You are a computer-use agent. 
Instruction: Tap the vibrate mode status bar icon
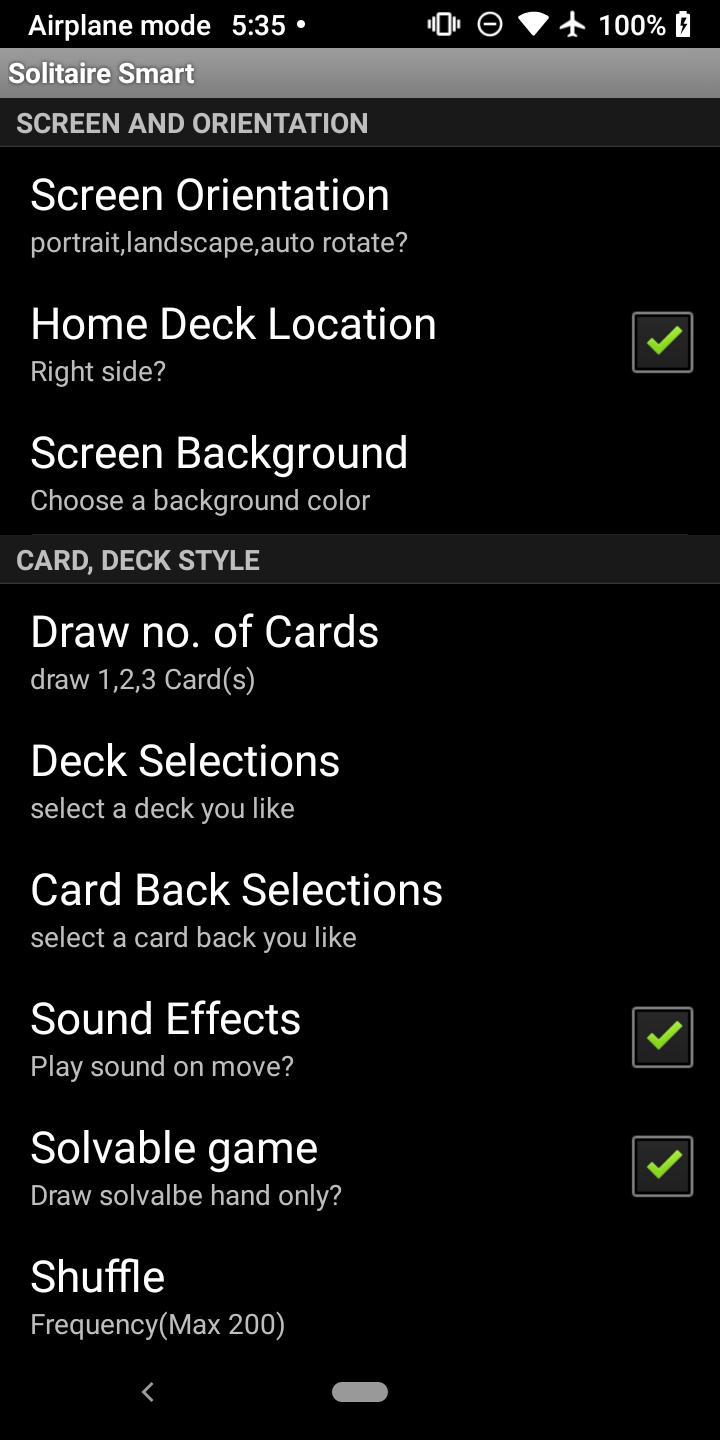[442, 24]
